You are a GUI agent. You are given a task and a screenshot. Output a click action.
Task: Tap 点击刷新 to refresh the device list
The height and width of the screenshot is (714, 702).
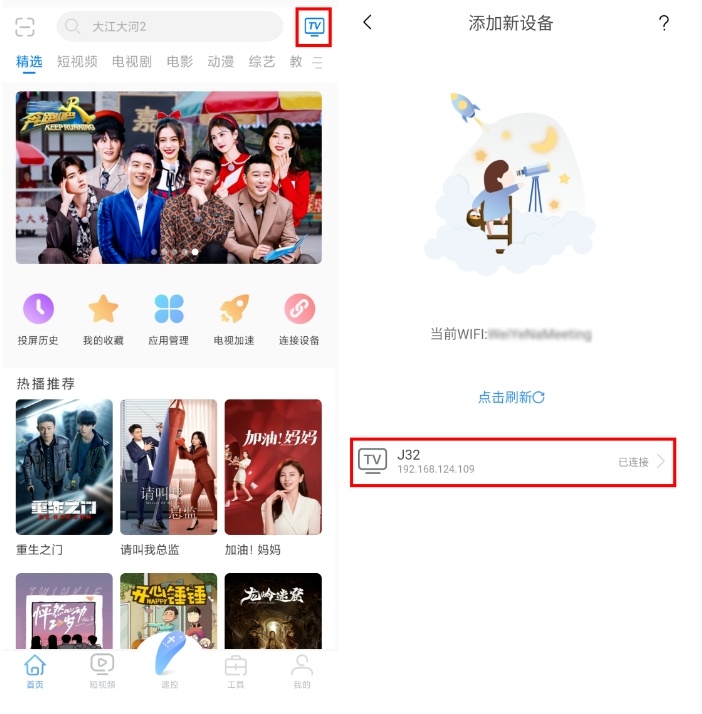click(x=511, y=397)
